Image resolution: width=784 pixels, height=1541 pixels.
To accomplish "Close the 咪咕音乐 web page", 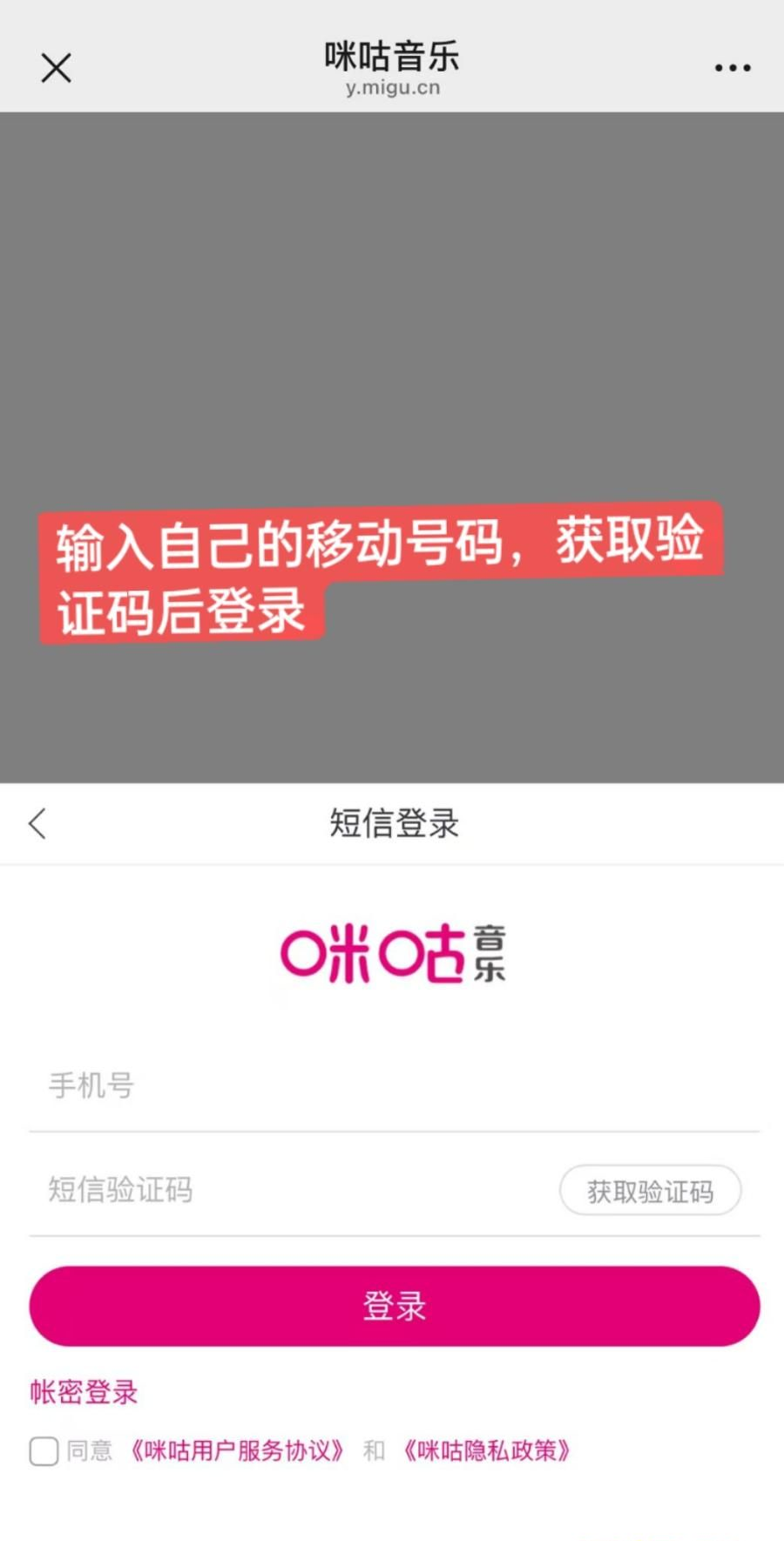I will [56, 68].
